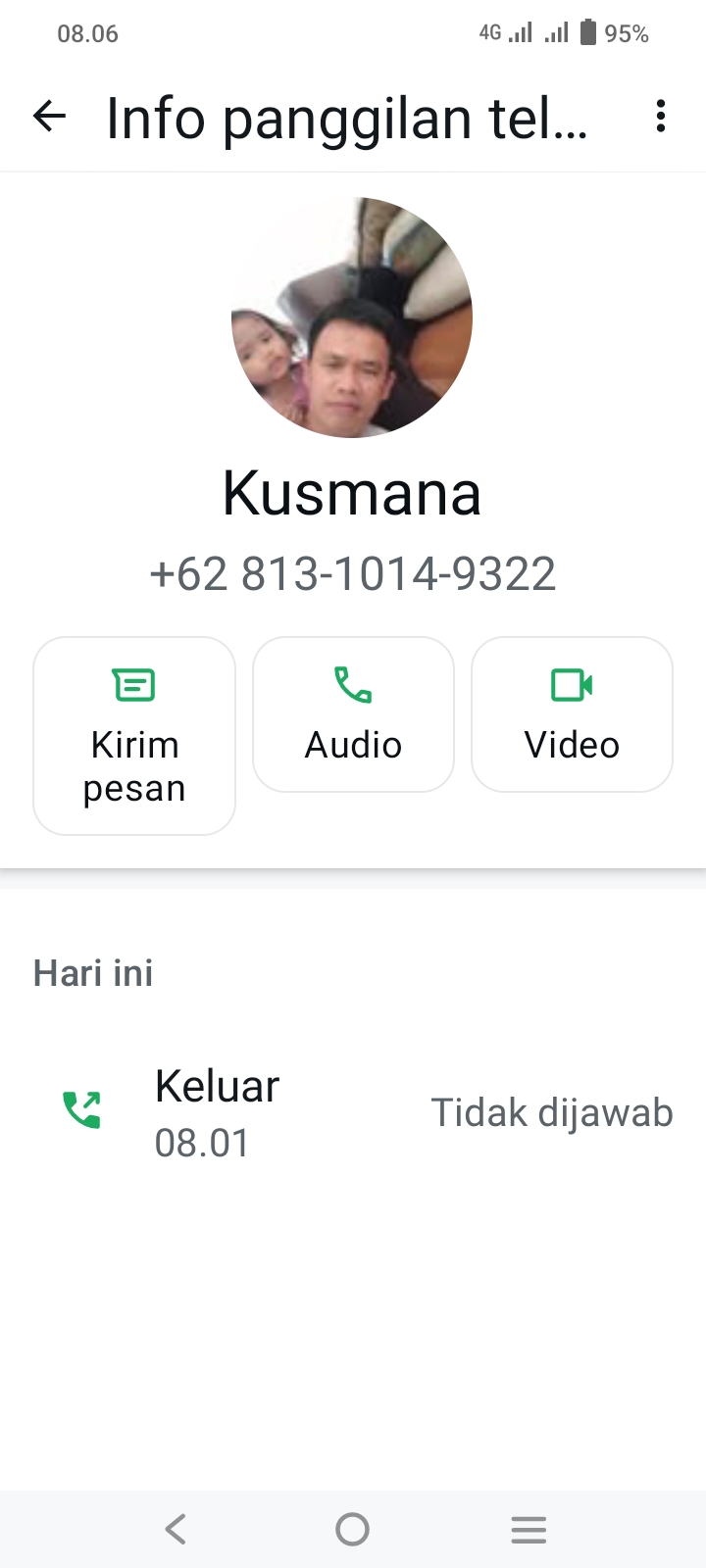Open the three-dot overflow menu
This screenshot has width=706, height=1568.
pyautogui.click(x=661, y=117)
